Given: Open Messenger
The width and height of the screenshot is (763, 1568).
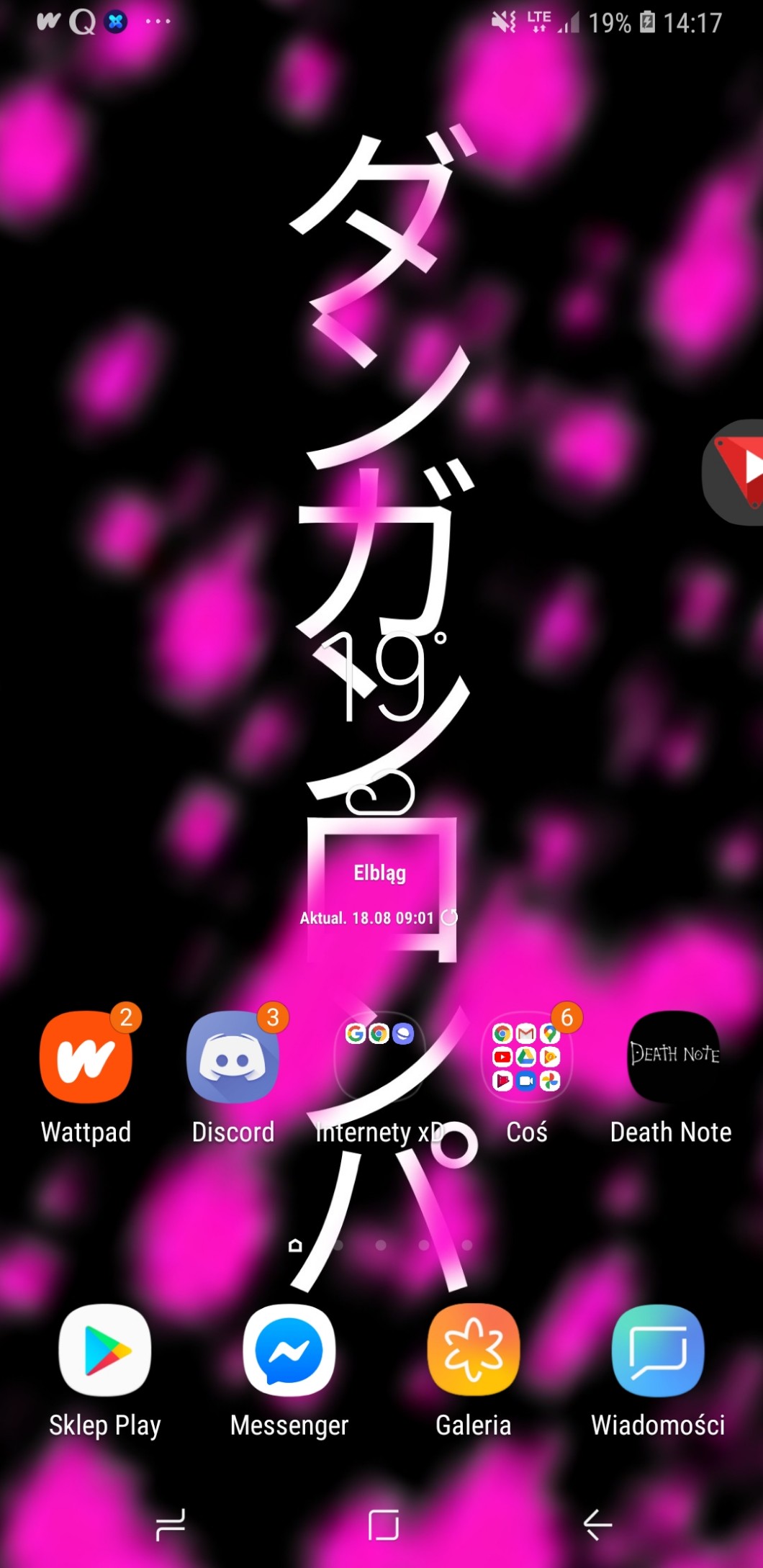Looking at the screenshot, I should point(289,1350).
